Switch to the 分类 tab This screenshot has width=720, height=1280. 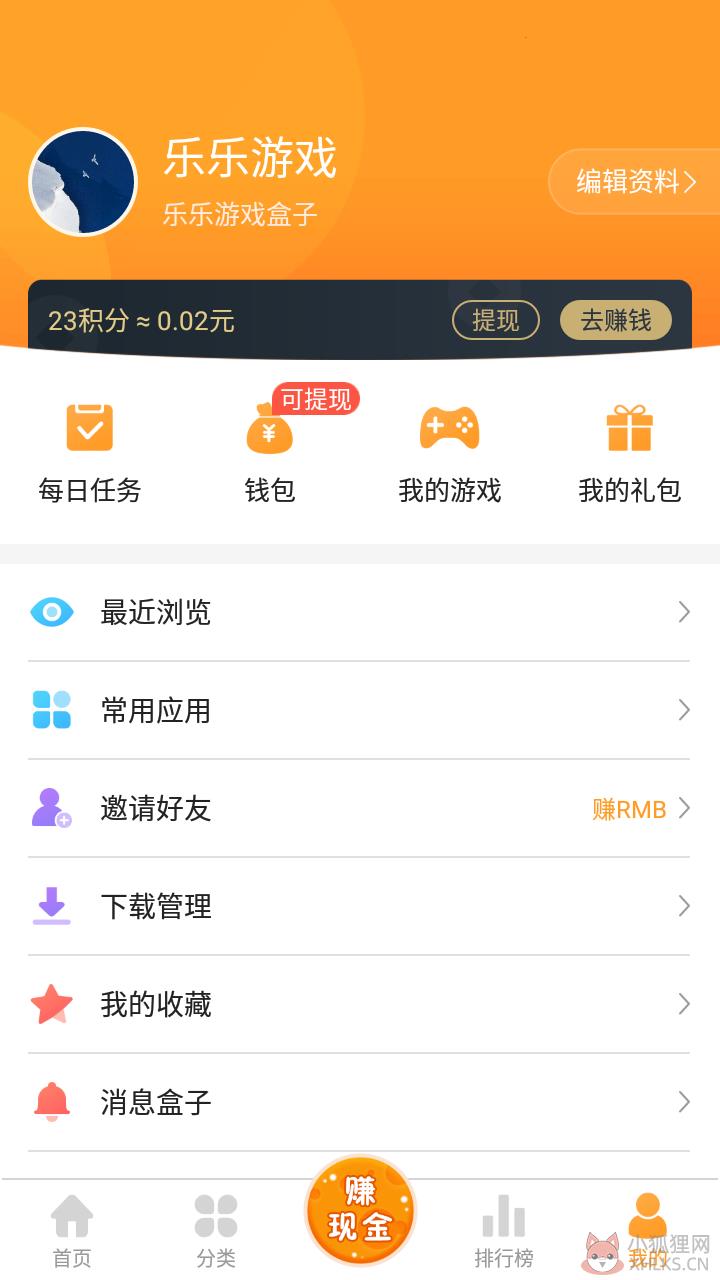[x=216, y=1231]
